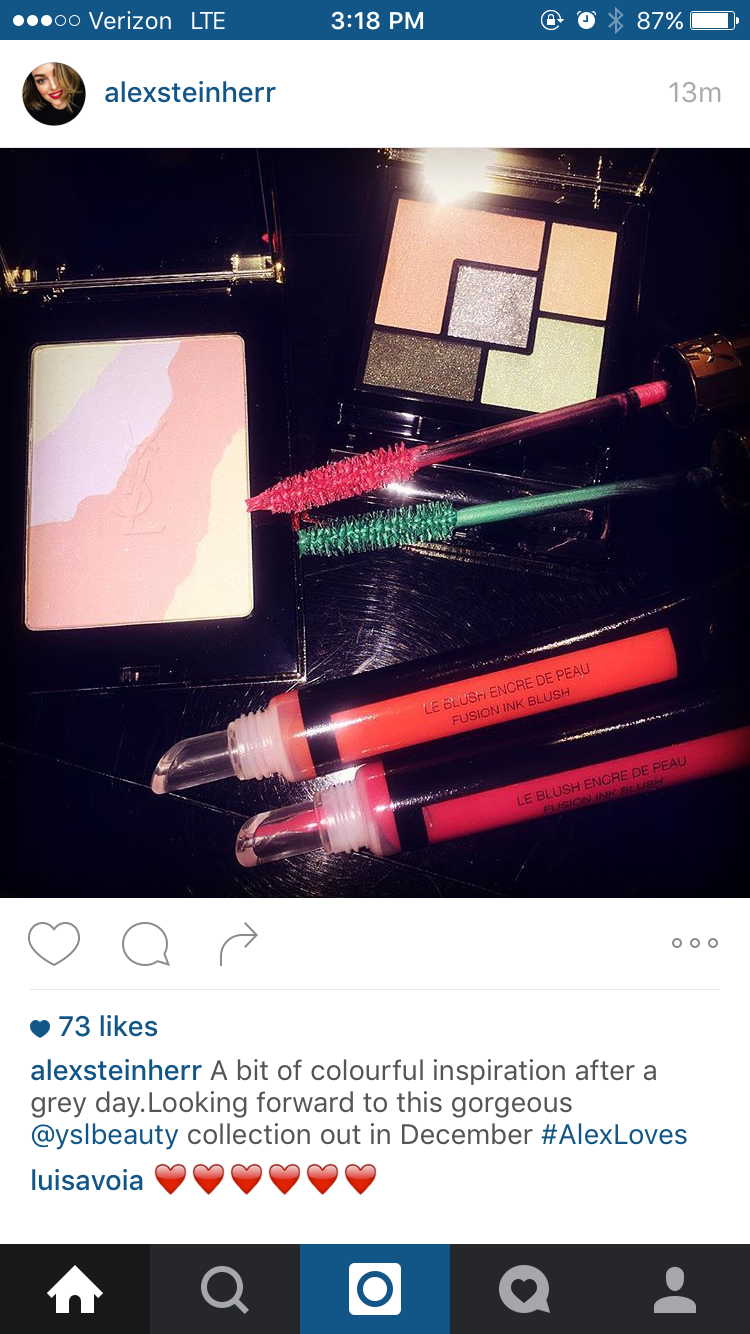Open alexsteinherr's profile picture in the header
750x1334 pixels.
(x=54, y=93)
